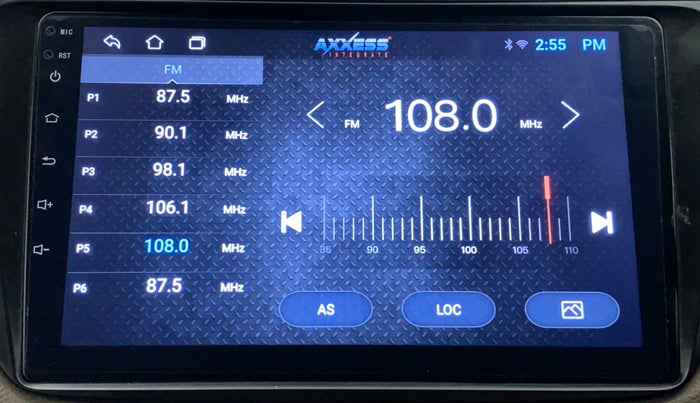Image resolution: width=700 pixels, height=403 pixels.
Task: Select preset P5 108.0 MHz
Action: point(166,246)
